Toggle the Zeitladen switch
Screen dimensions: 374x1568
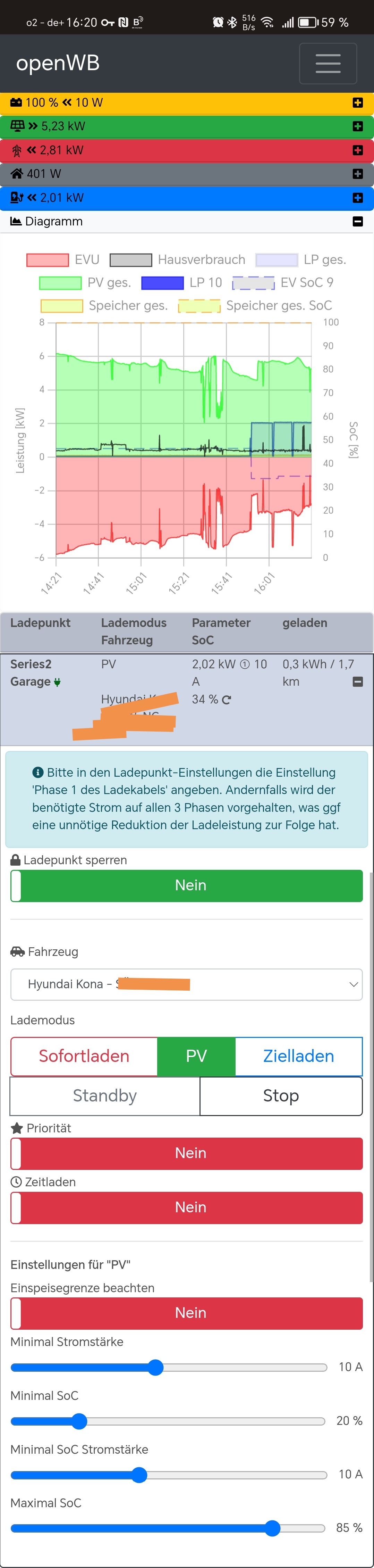click(187, 1207)
